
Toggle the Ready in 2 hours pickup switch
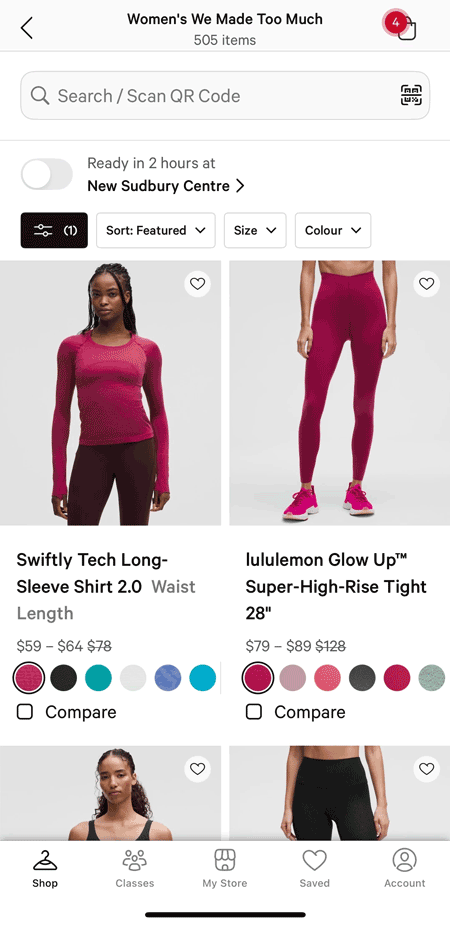click(x=47, y=175)
